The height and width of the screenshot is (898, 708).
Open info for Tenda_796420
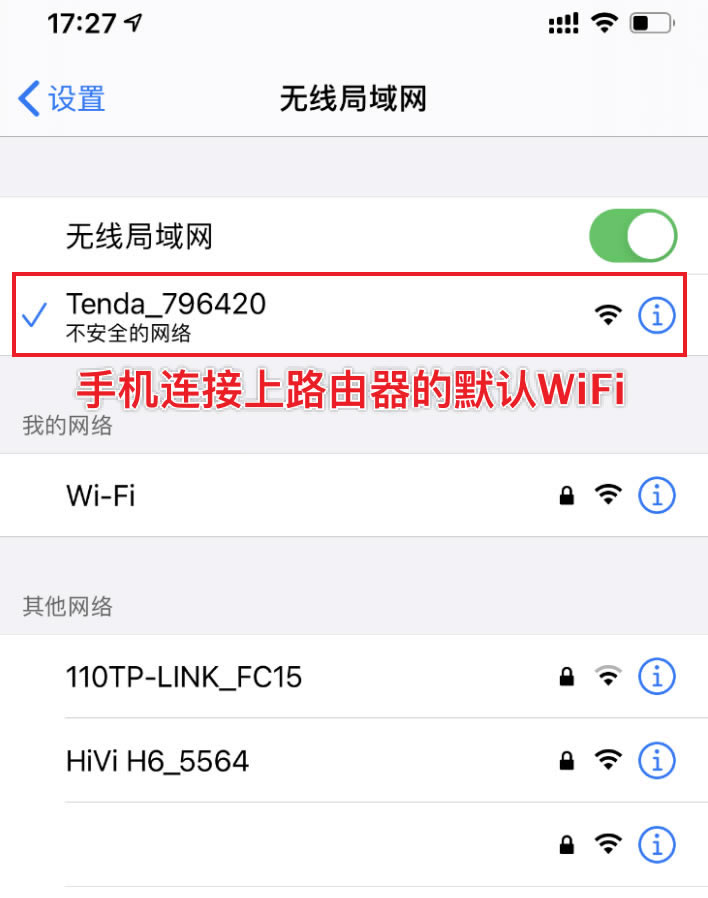[657, 315]
